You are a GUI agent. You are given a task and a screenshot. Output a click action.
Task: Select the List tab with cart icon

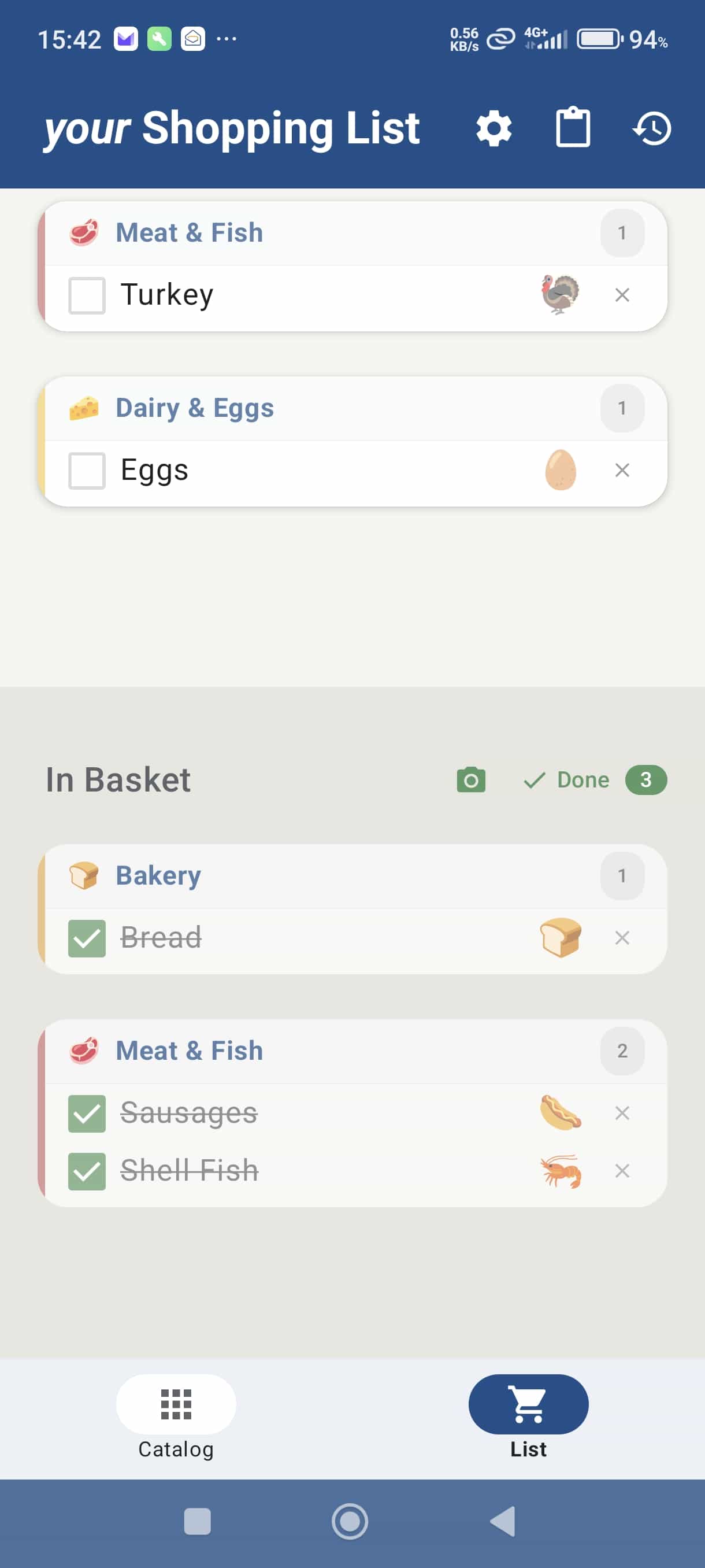point(528,1404)
